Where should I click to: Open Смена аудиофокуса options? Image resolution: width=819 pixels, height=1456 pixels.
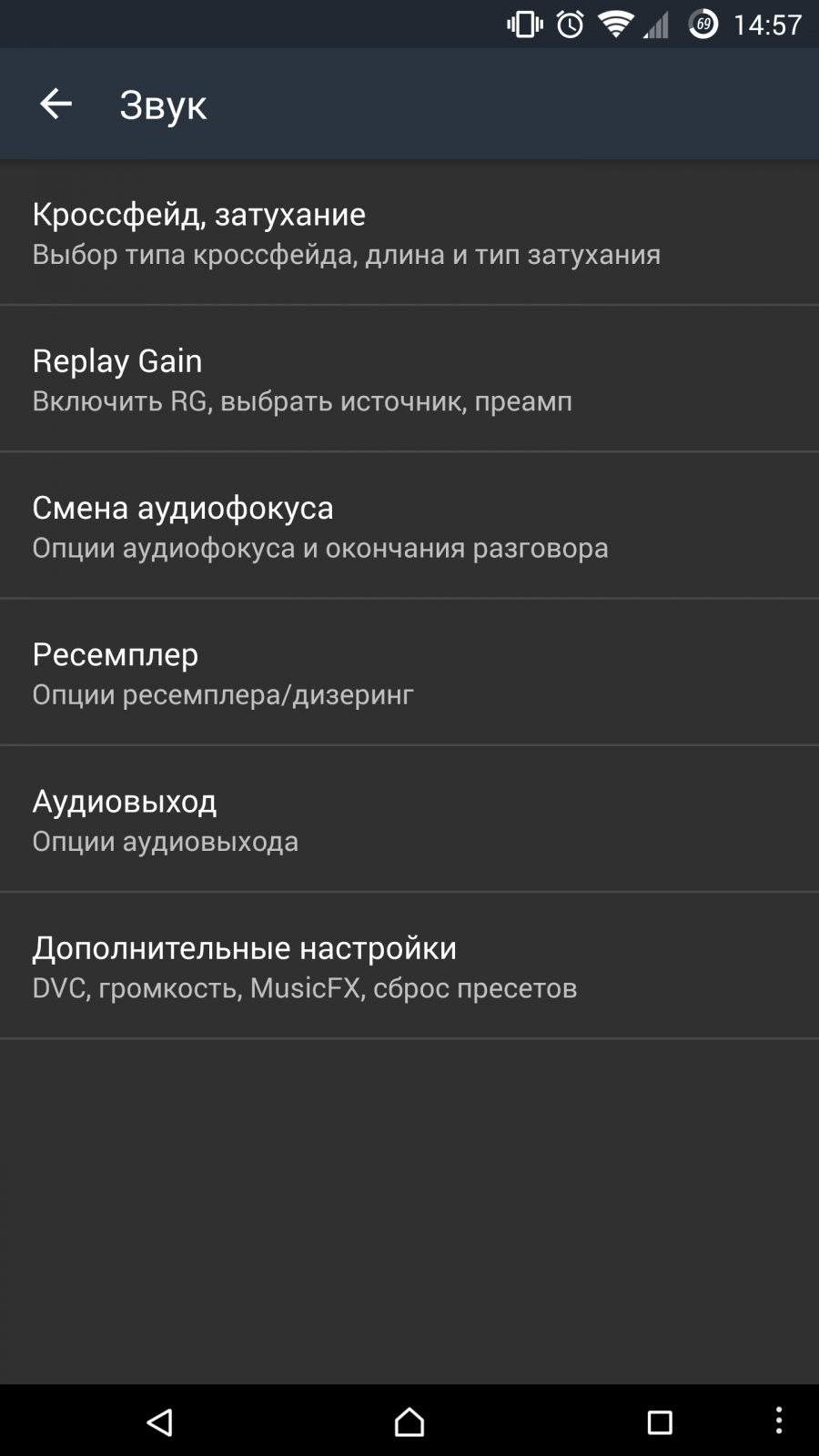409,526
